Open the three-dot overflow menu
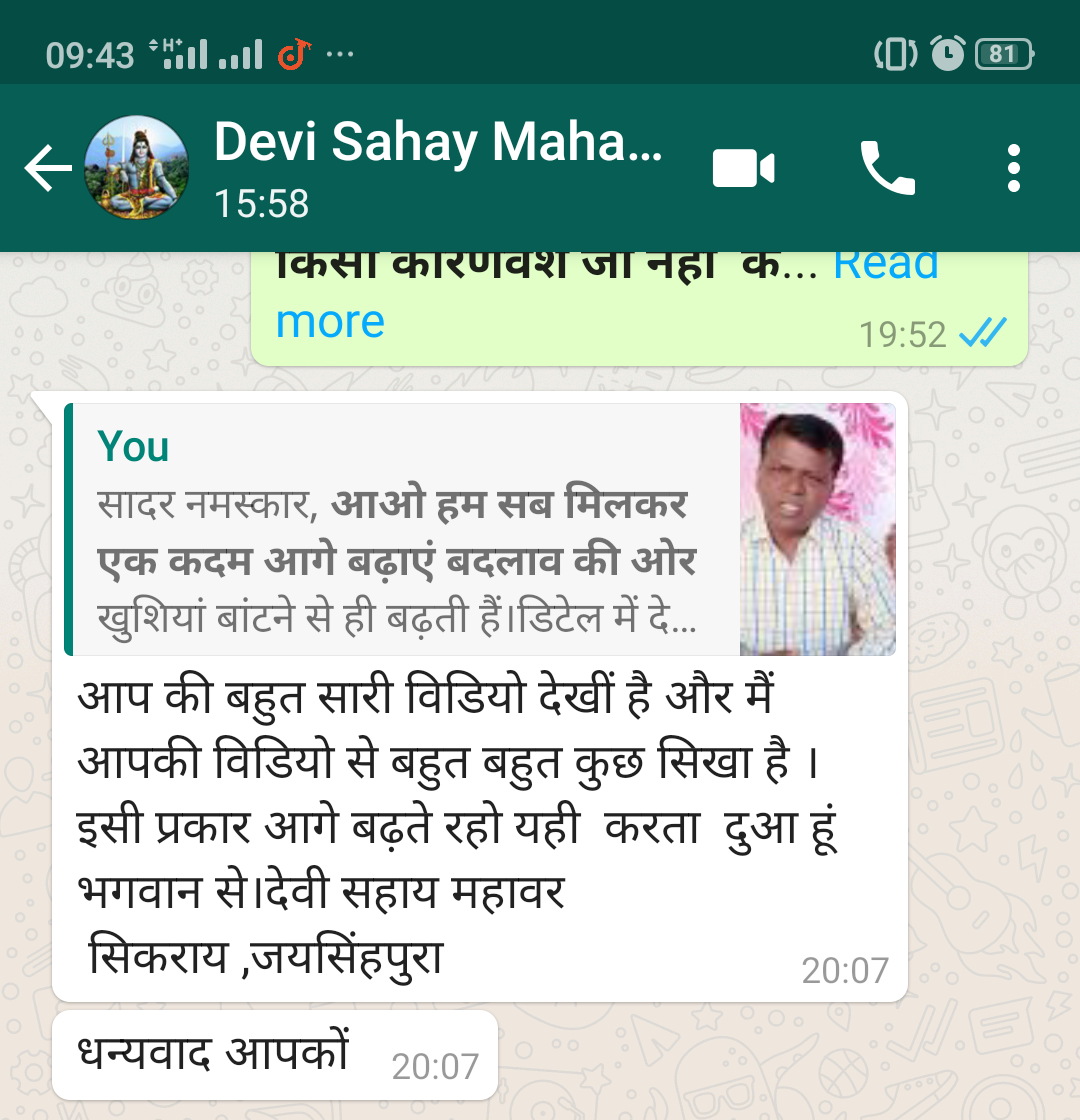The image size is (1080, 1120). 1014,169
